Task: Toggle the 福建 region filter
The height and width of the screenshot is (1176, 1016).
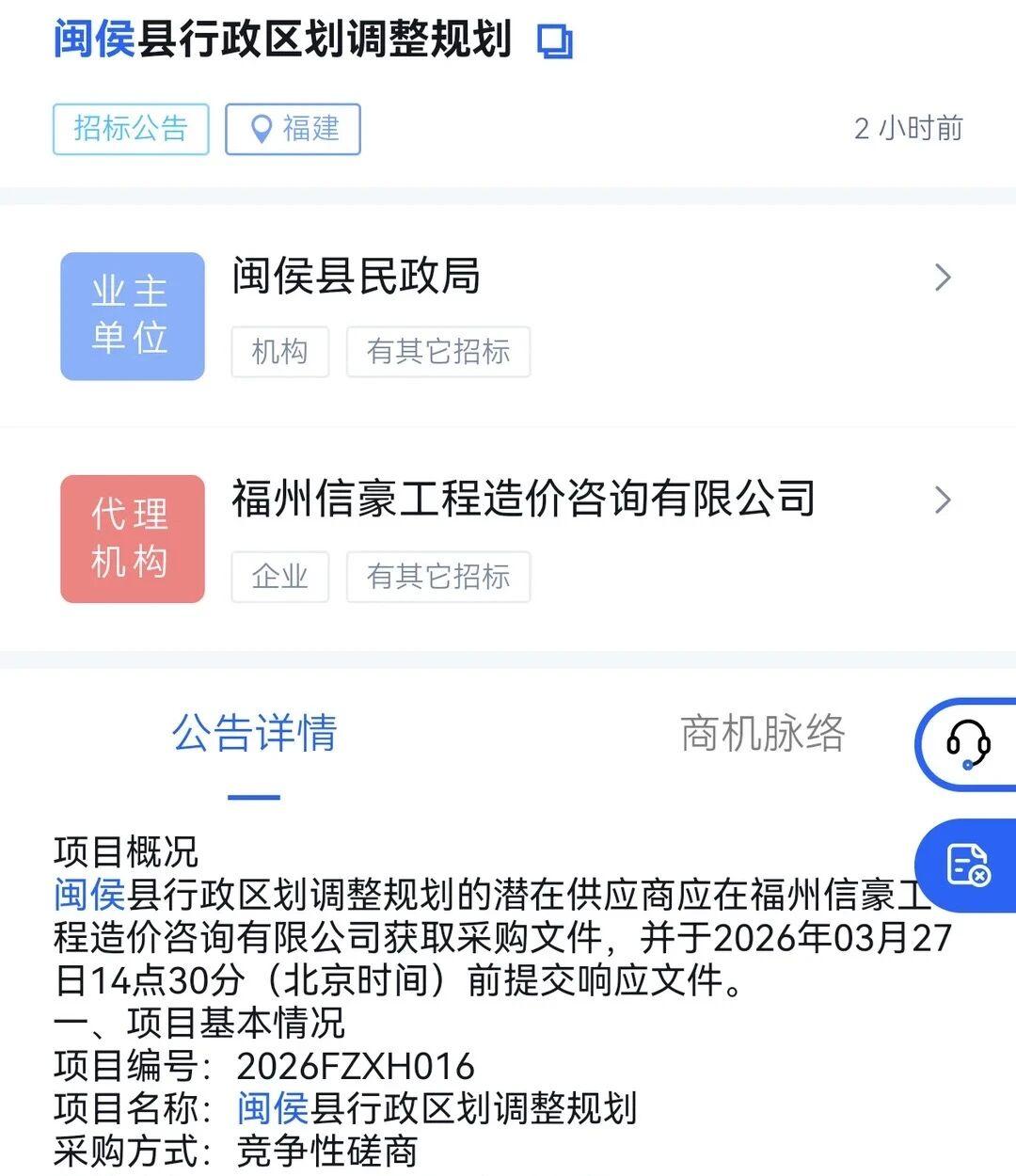Action: (x=292, y=129)
